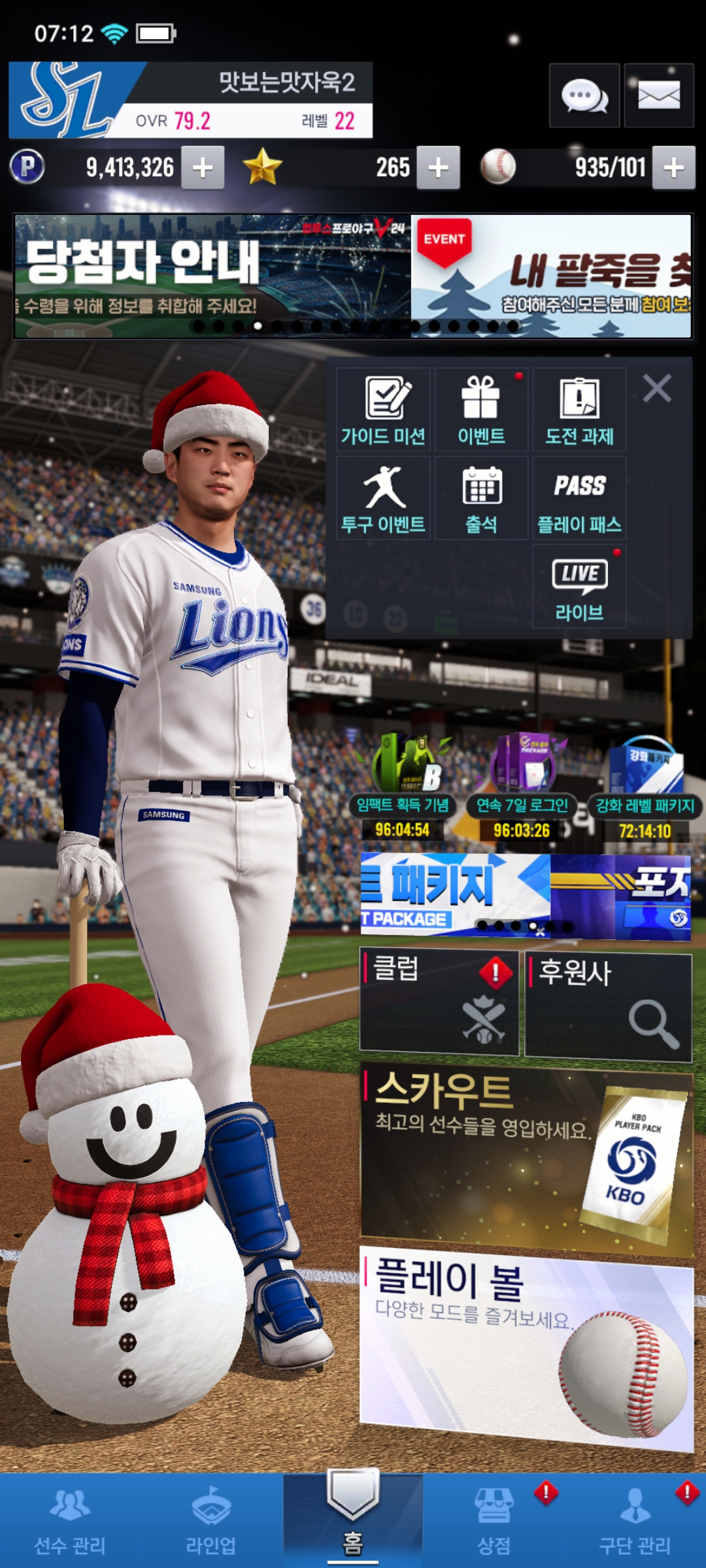Viewport: 706px width, 1568px height.
Task: Open 플레이 패스
Action: pos(579,498)
